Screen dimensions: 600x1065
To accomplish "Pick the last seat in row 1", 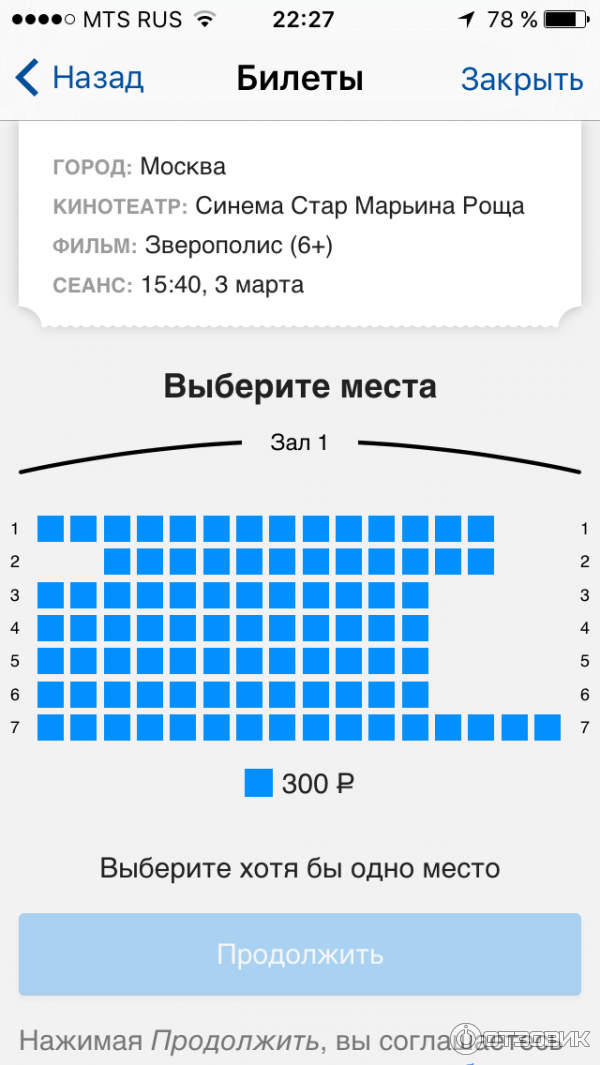I will click(481, 528).
